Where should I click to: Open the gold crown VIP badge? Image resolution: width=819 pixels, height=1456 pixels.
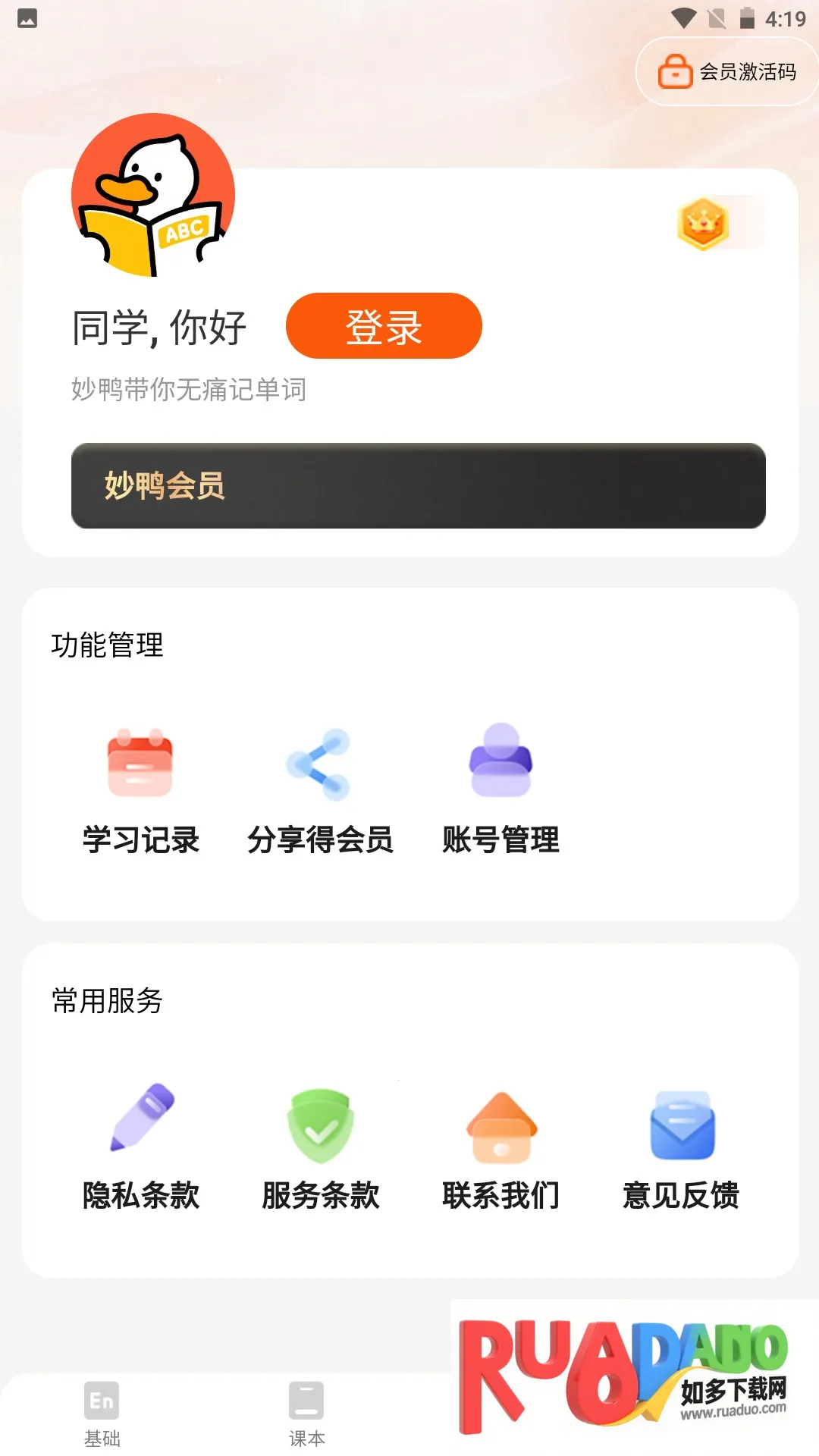[x=704, y=223]
